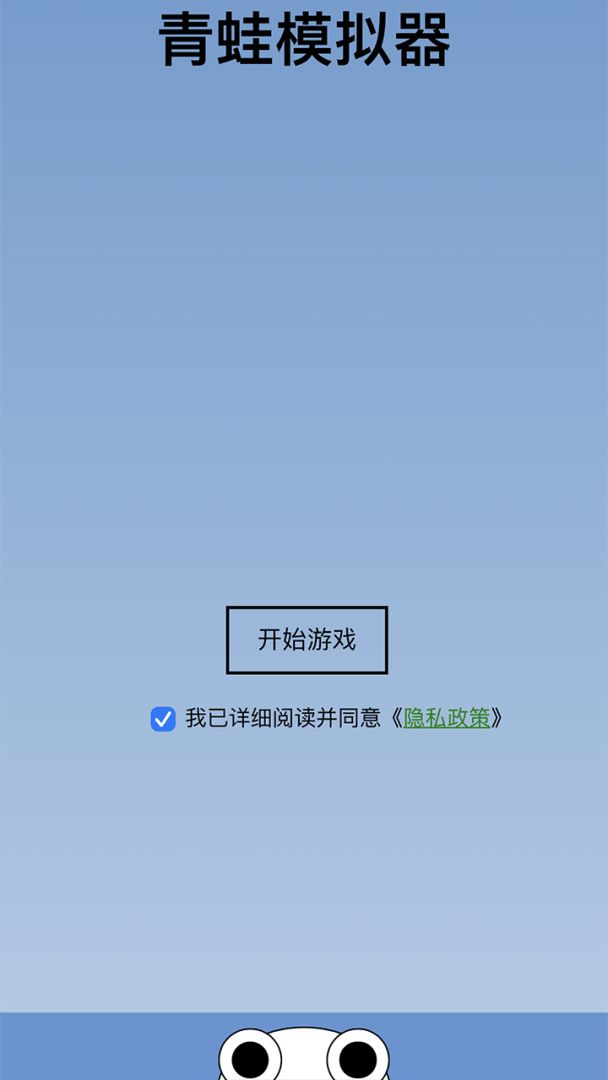The image size is (608, 1080).
Task: Uncheck the privacy agreement checkbox
Action: (163, 719)
